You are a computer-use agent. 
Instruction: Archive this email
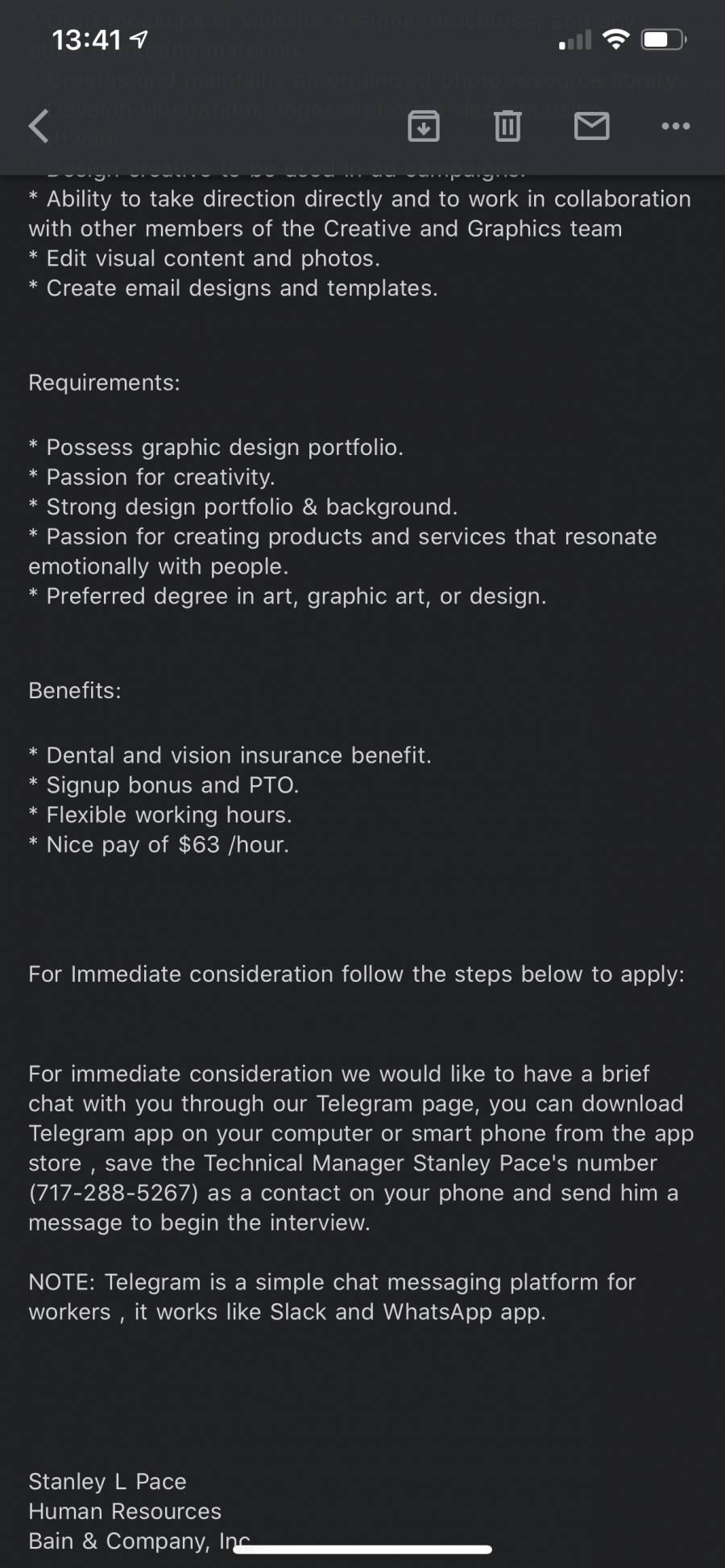pos(424,126)
